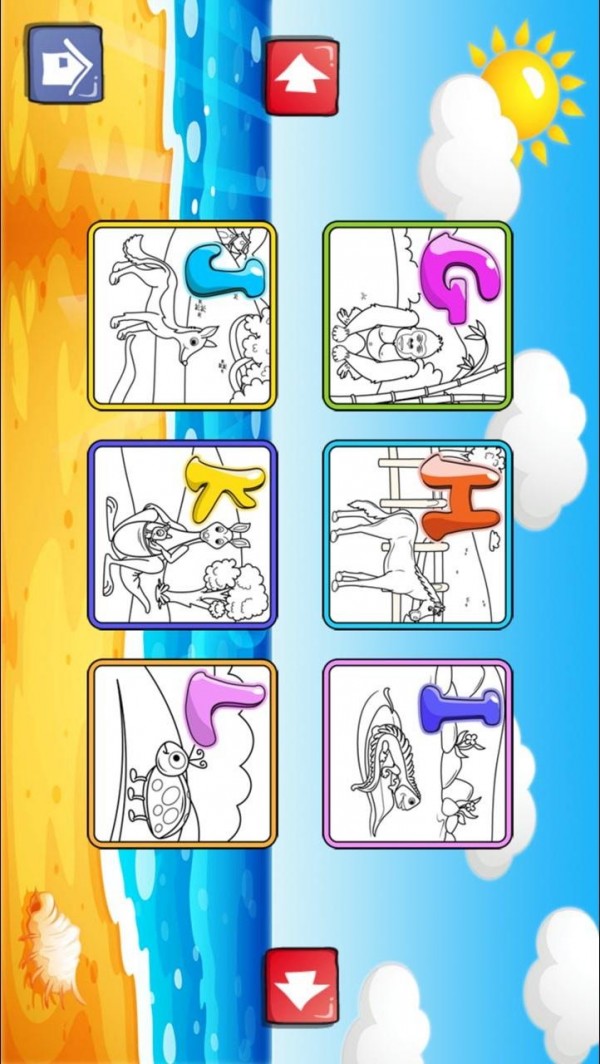The width and height of the screenshot is (600, 1064).
Task: Select the letter K kangaroo picture
Action: pos(182,534)
